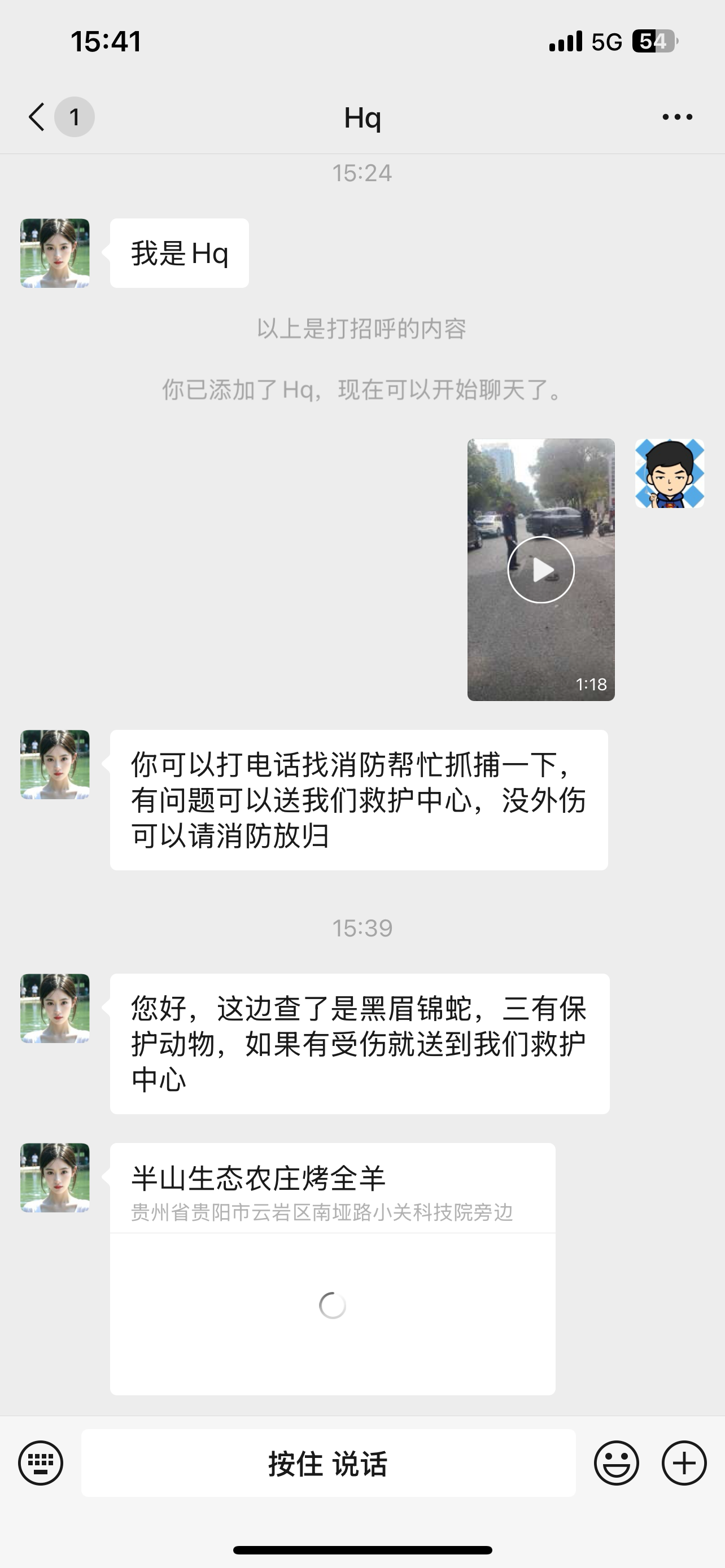The image size is (725, 1568).
Task: Open the emoji sticker panel
Action: [x=617, y=1462]
